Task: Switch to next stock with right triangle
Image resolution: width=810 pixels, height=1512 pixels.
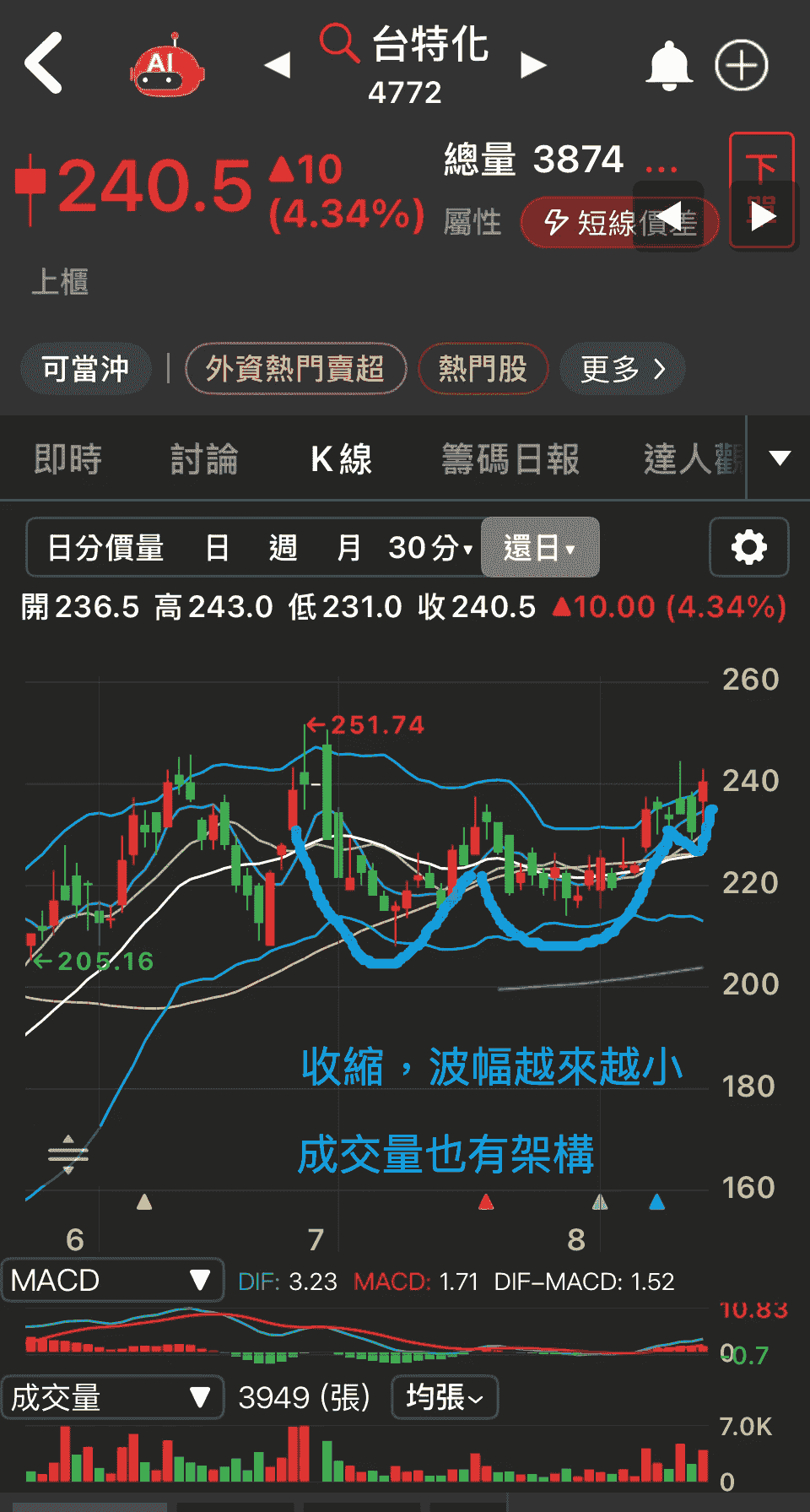Action: pyautogui.click(x=532, y=65)
